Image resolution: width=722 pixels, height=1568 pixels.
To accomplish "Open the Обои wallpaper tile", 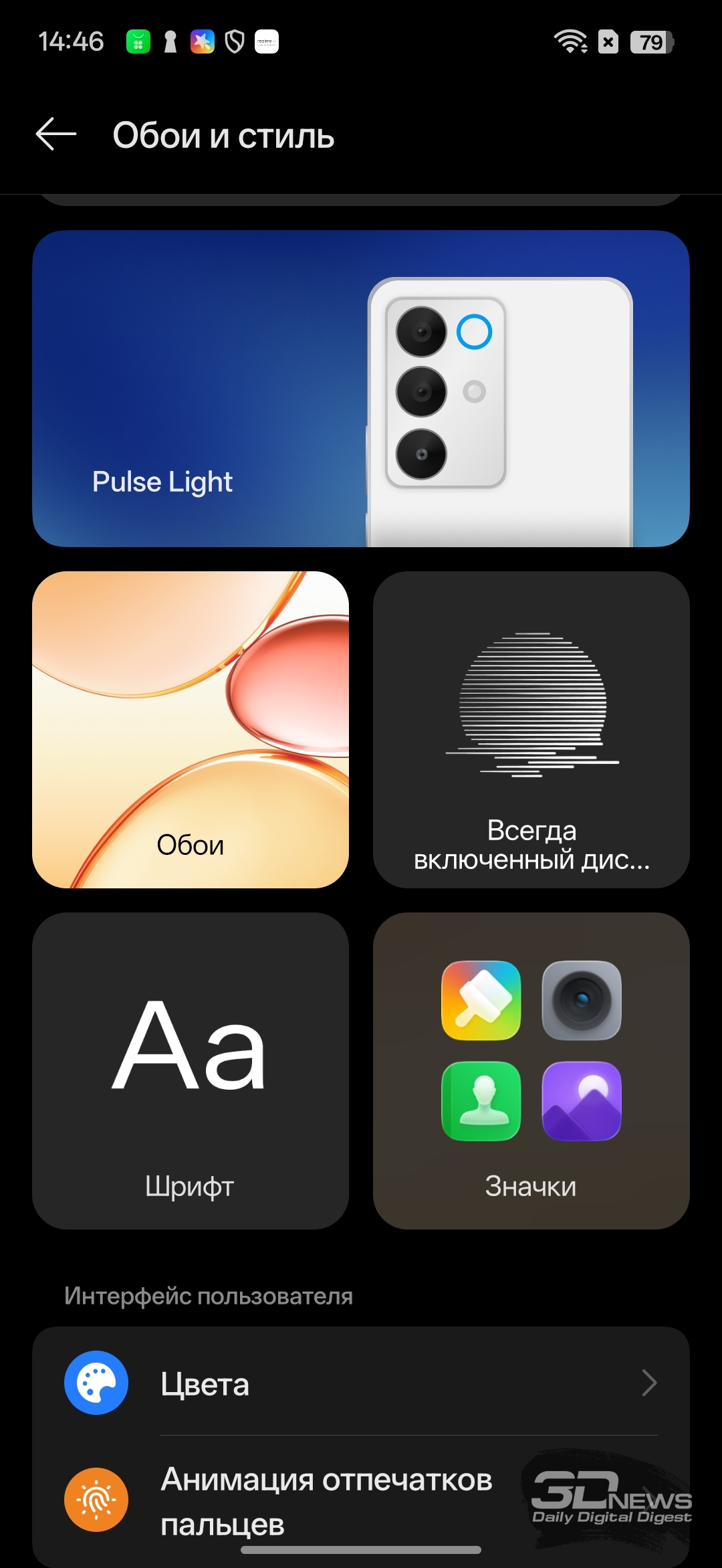I will [191, 730].
